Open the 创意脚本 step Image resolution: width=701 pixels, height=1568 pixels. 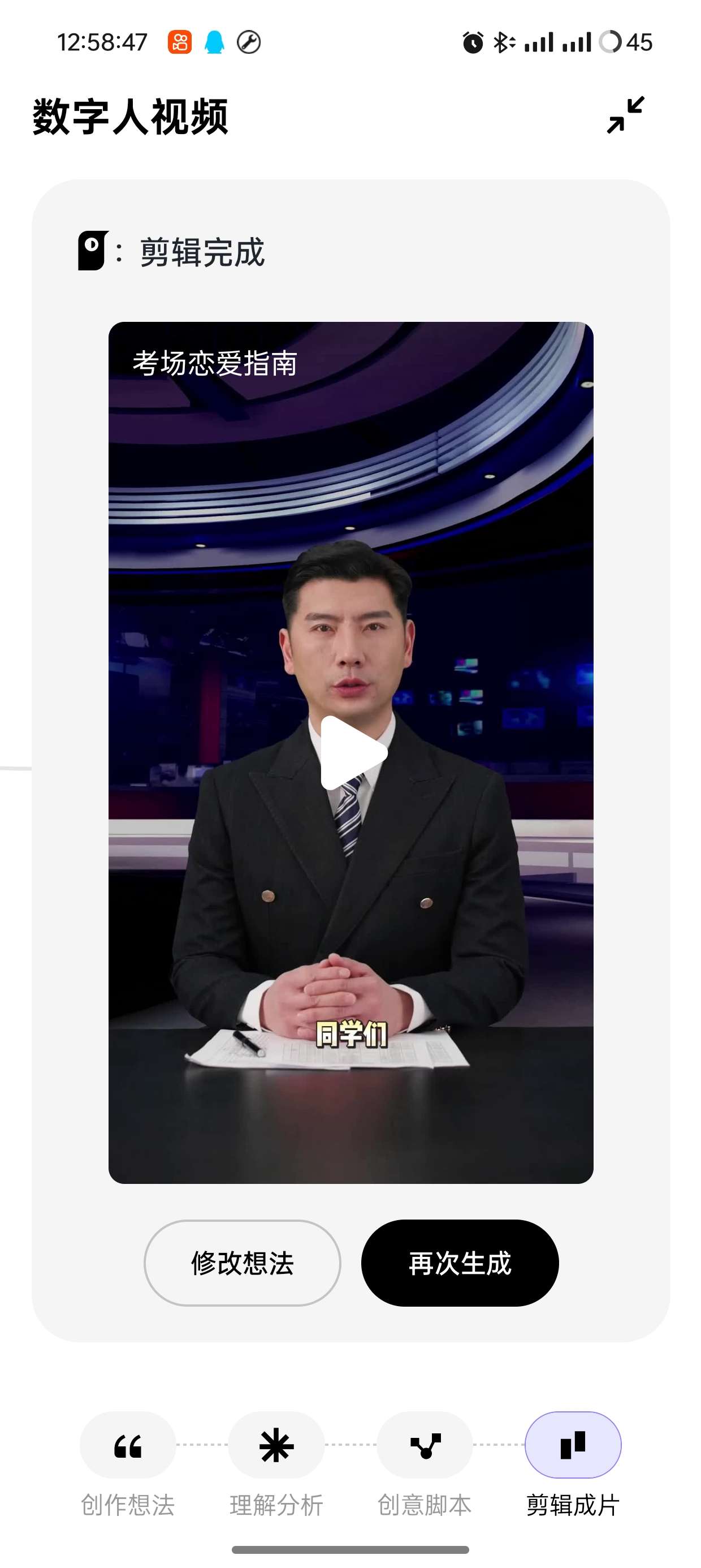pyautogui.click(x=425, y=1445)
